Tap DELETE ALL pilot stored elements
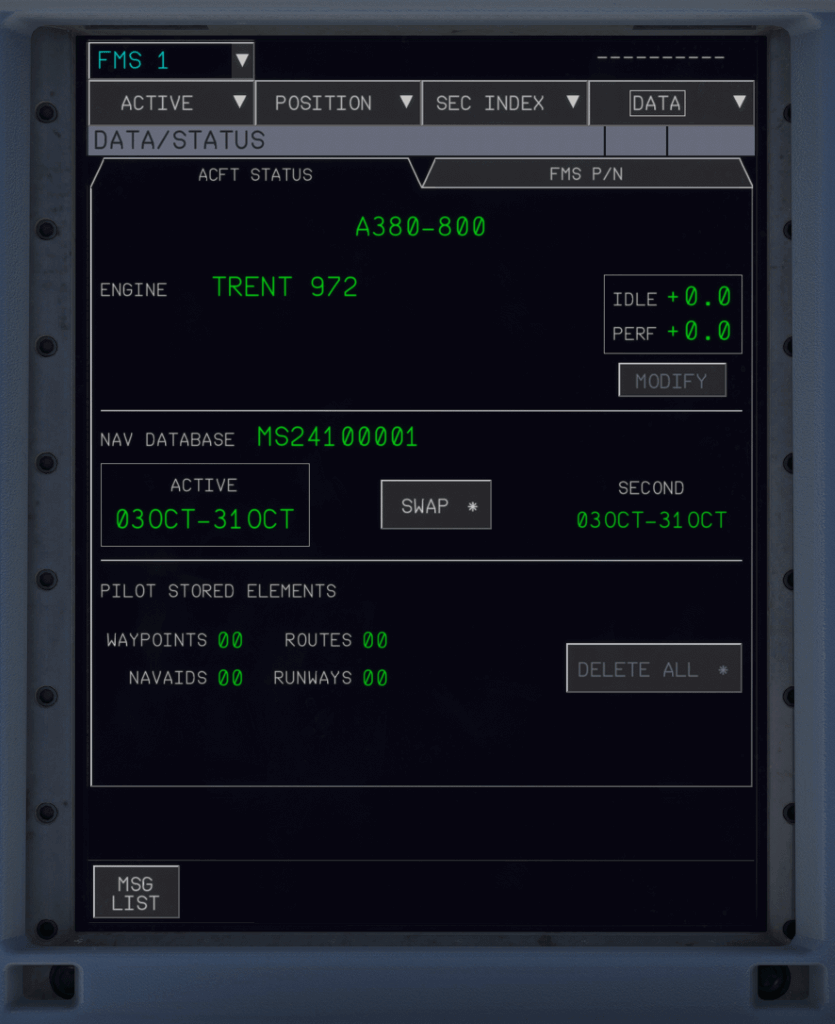Image resolution: width=835 pixels, height=1024 pixels. coord(653,669)
